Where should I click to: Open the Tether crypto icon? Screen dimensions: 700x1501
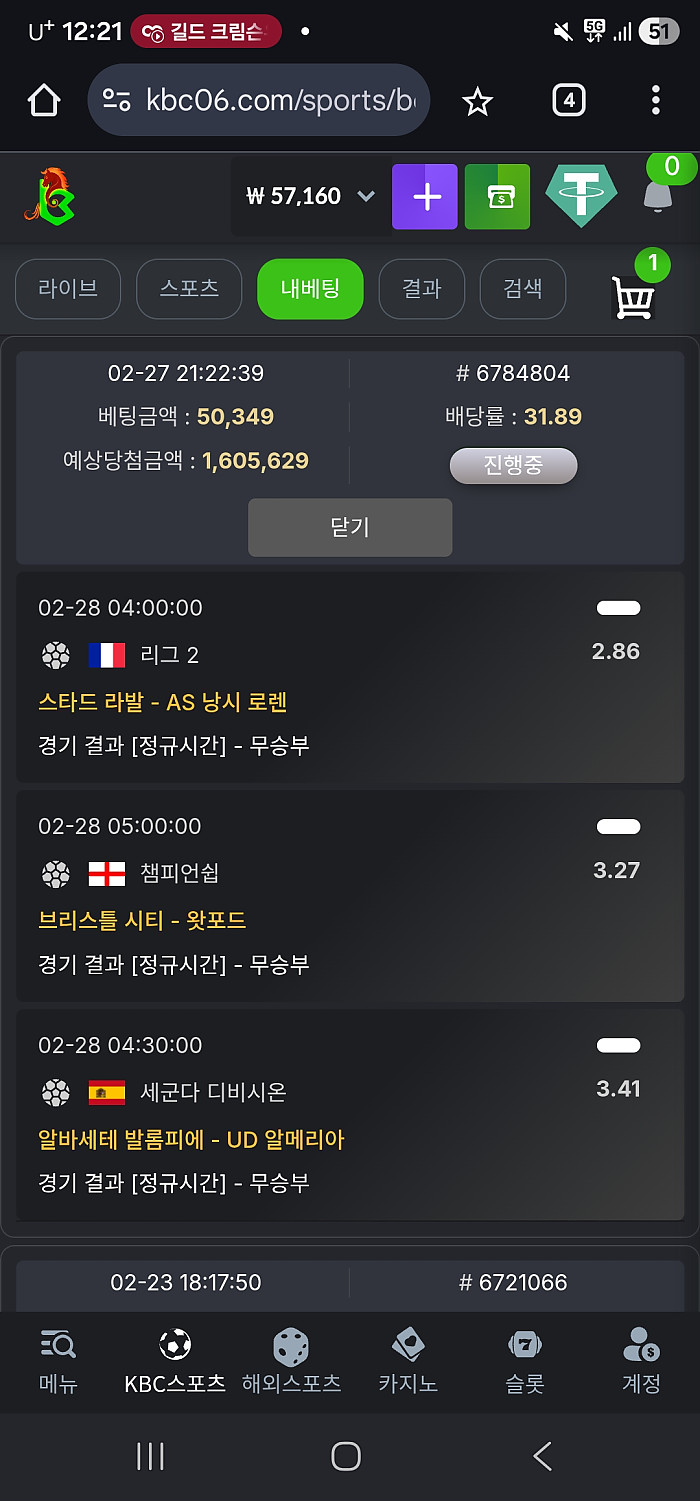(581, 197)
